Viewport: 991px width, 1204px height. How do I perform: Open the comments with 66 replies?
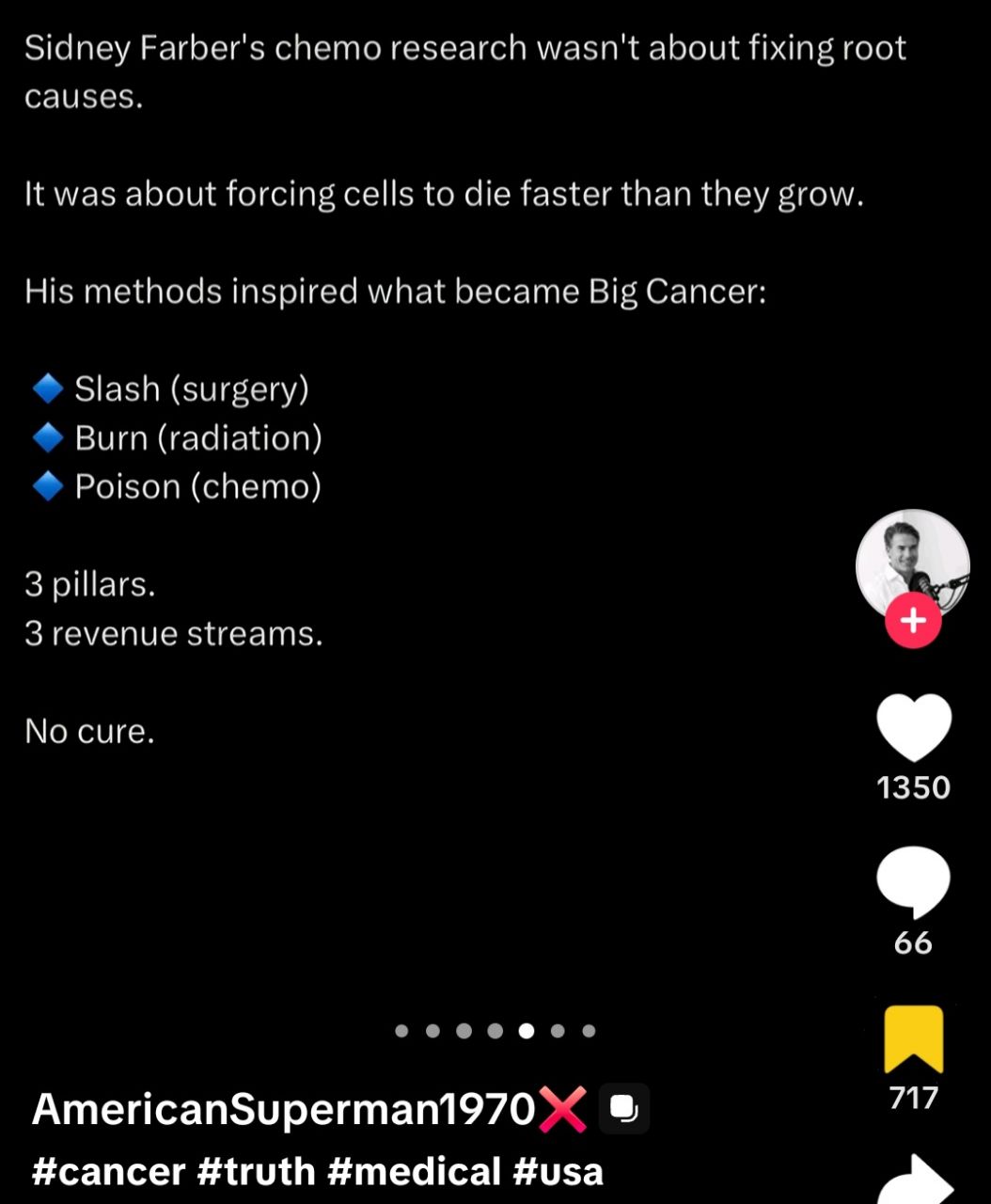(913, 882)
